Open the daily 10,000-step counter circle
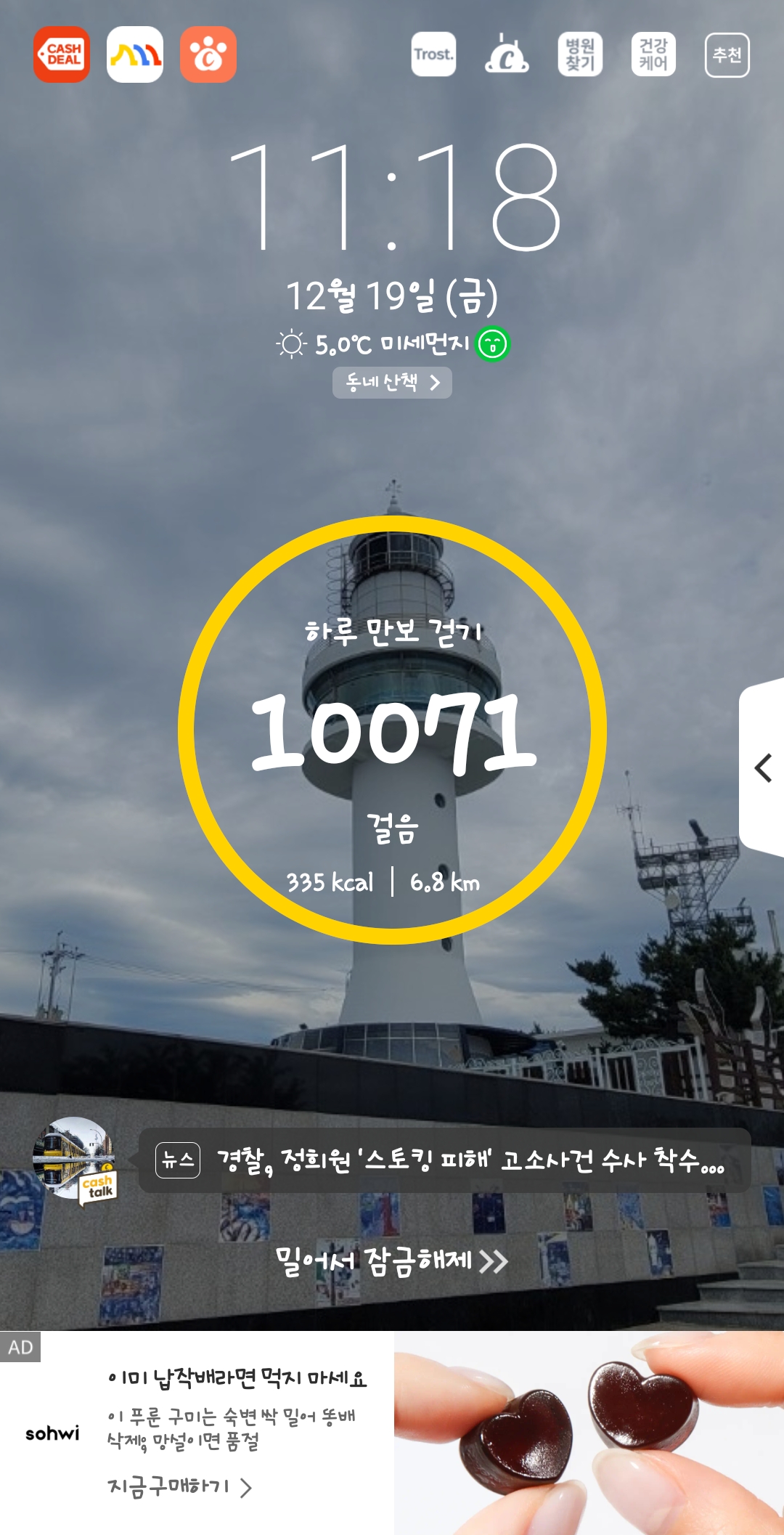Image resolution: width=784 pixels, height=1535 pixels. point(392,730)
